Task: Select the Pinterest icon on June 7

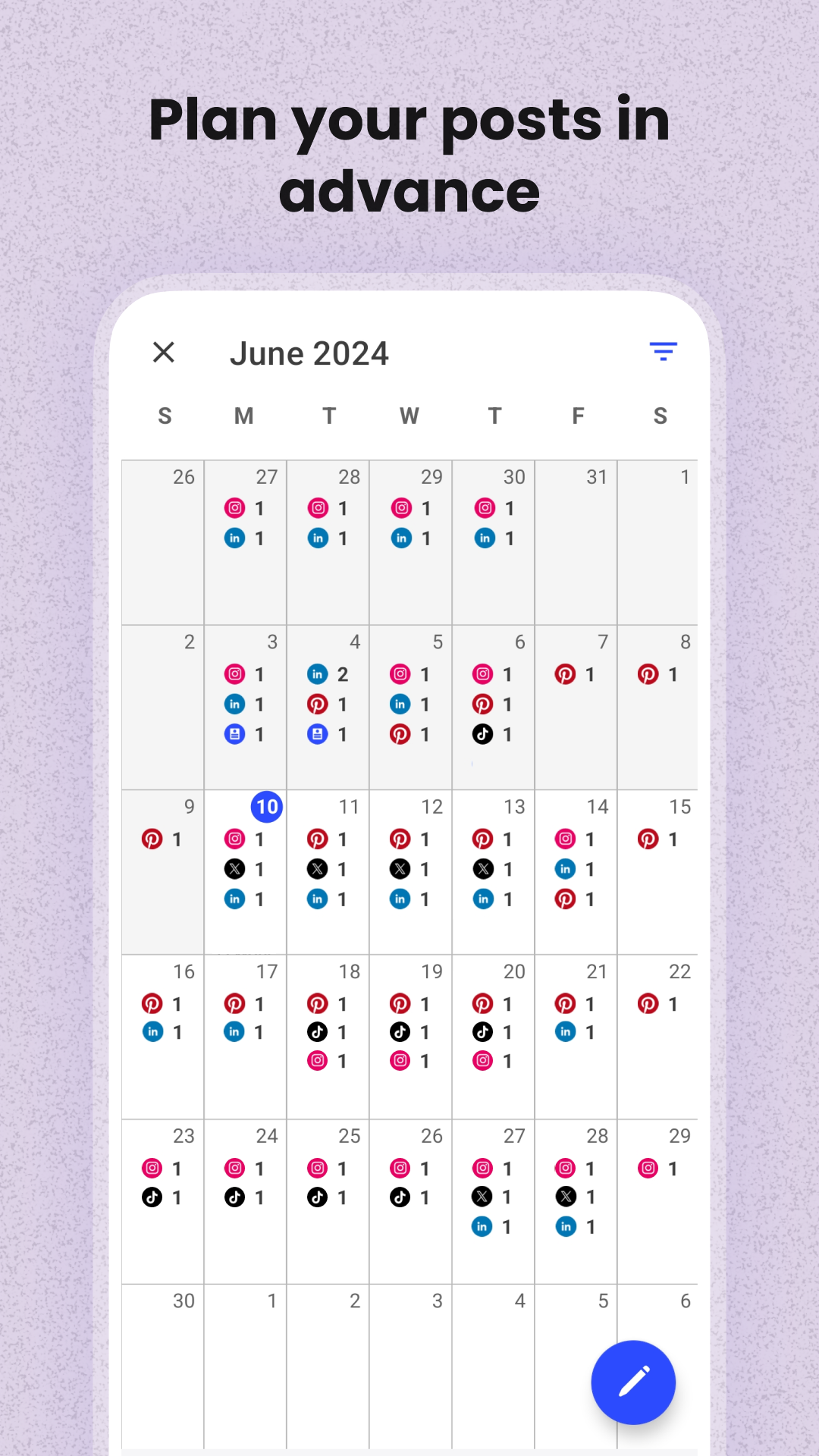Action: 566,674
